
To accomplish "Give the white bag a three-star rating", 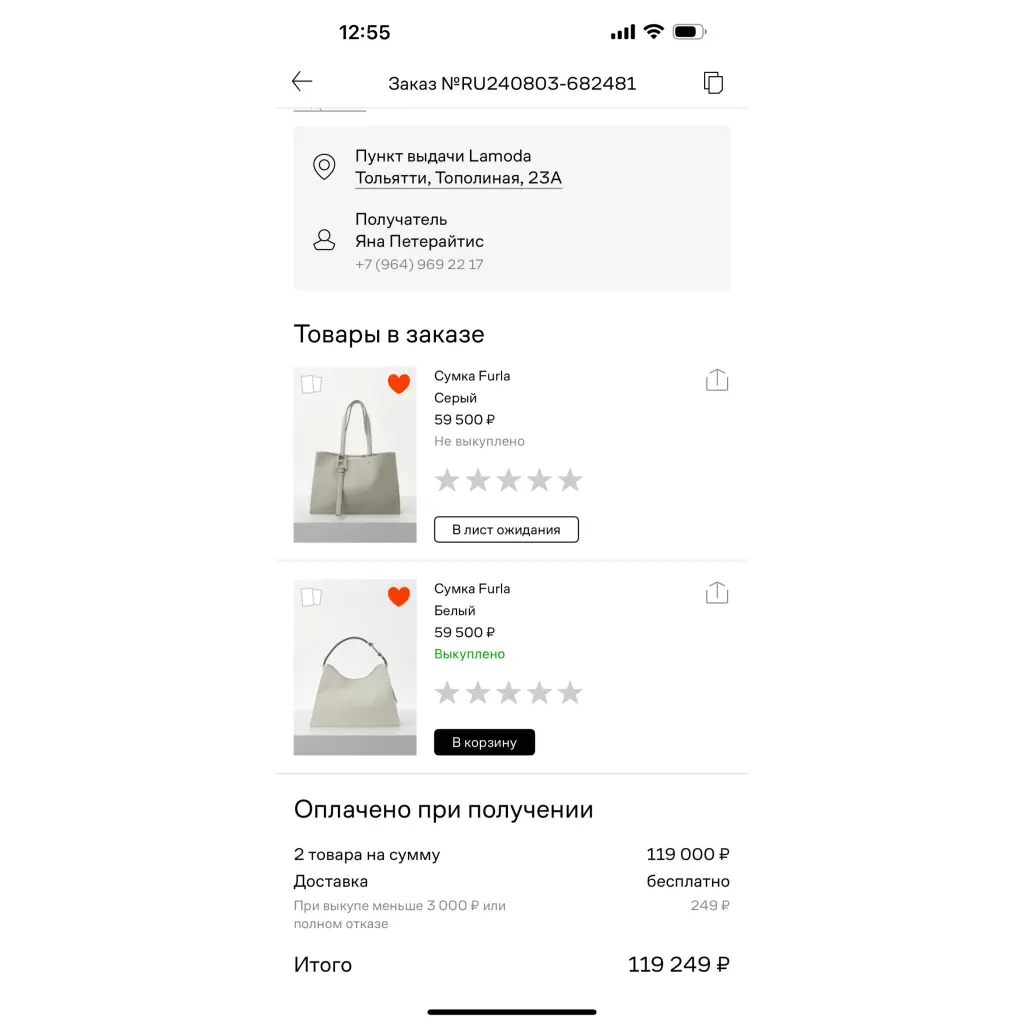I will (509, 693).
